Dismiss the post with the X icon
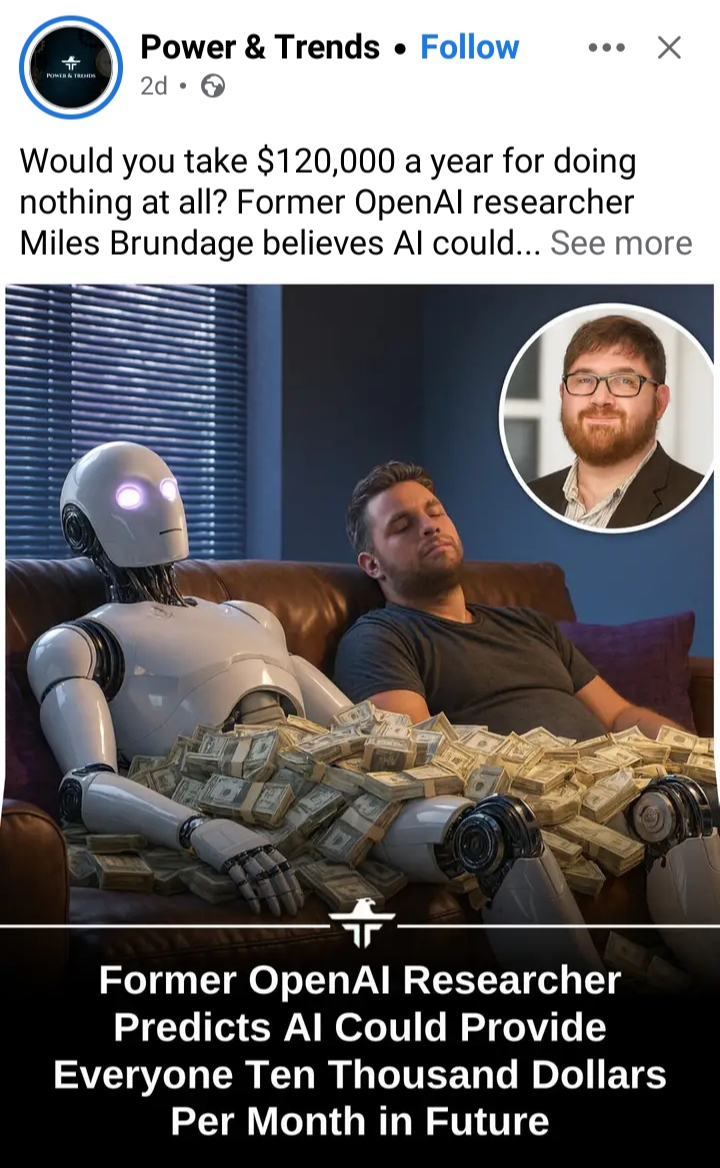This screenshot has height=1168, width=720. click(669, 48)
